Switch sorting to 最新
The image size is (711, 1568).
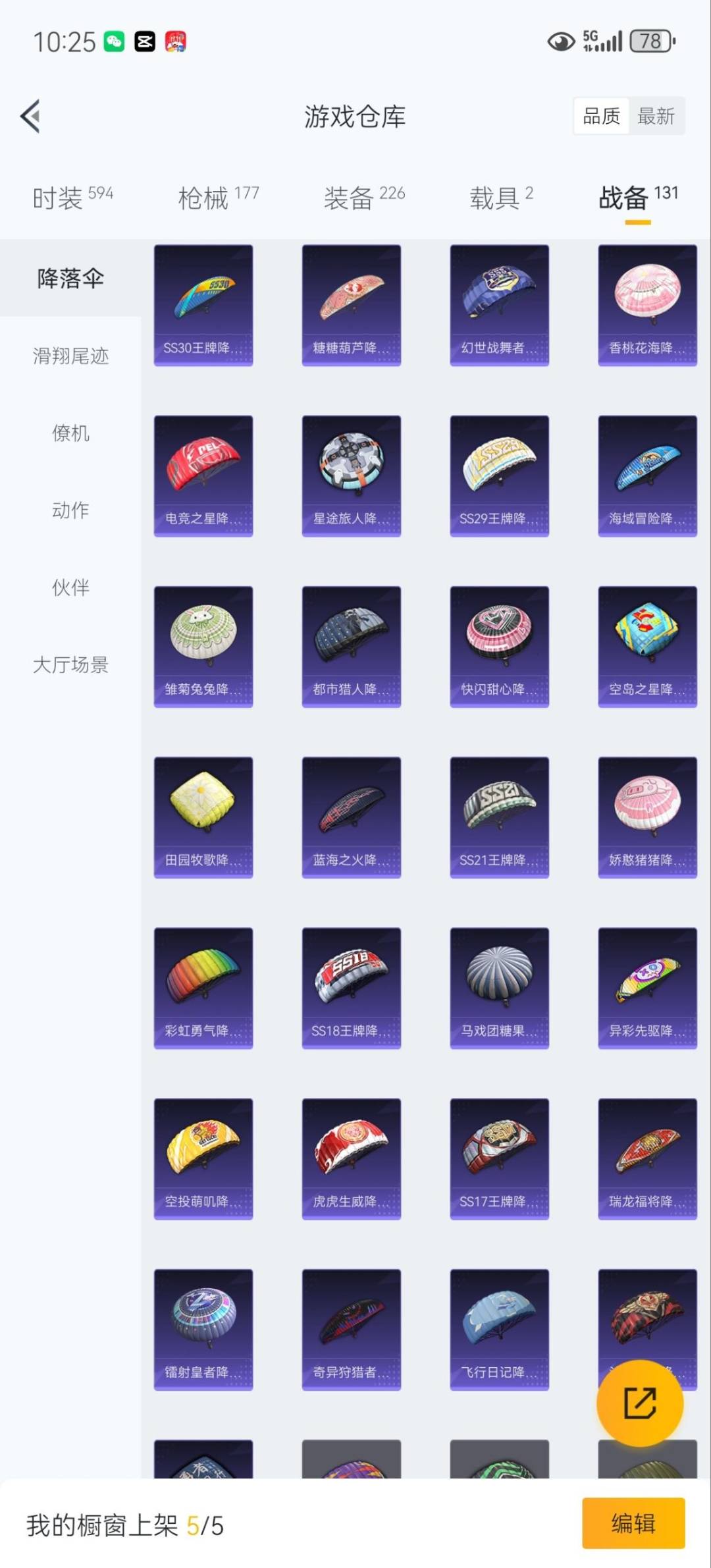point(655,115)
